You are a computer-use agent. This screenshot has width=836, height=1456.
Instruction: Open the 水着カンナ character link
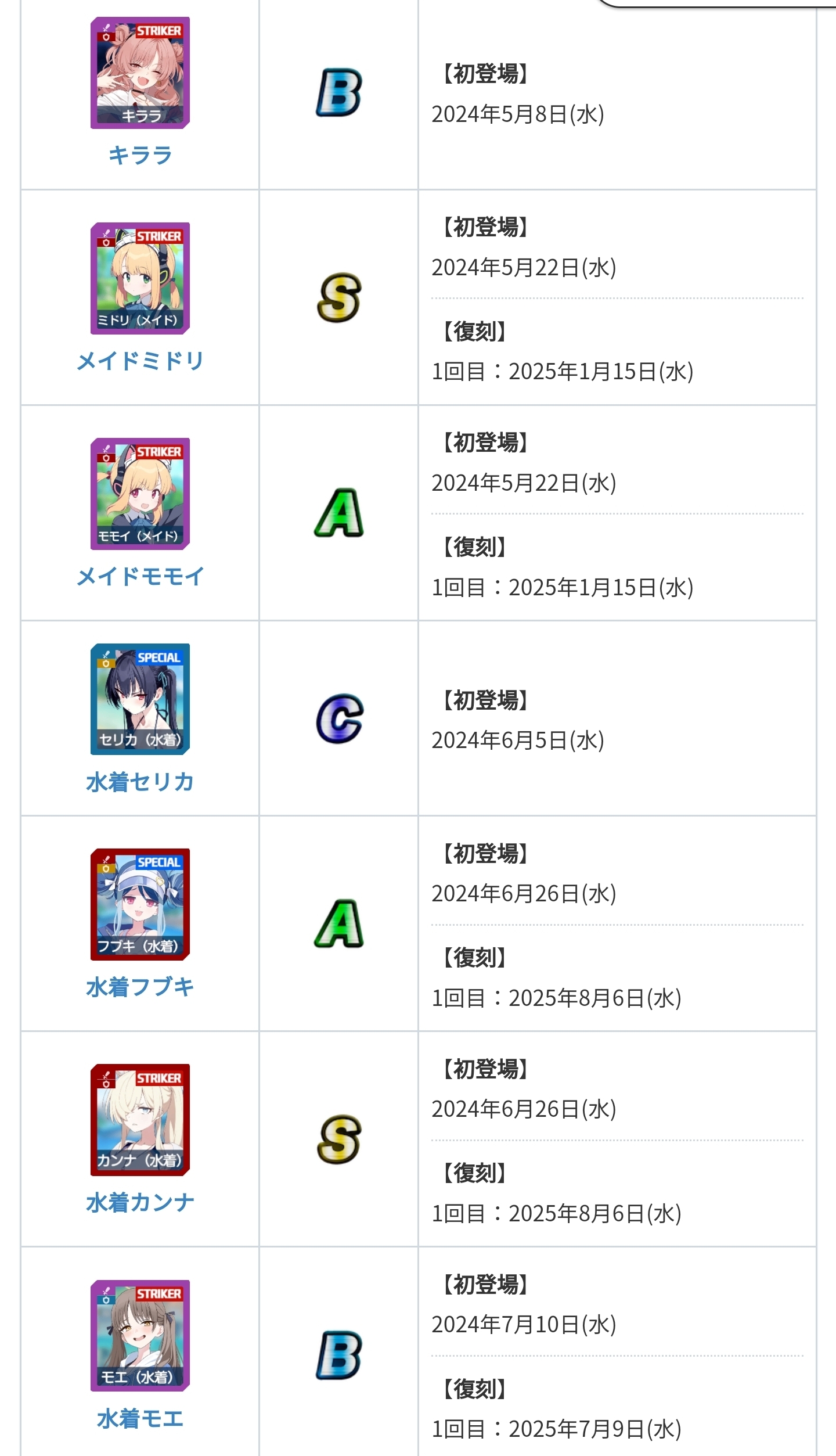tap(140, 1202)
